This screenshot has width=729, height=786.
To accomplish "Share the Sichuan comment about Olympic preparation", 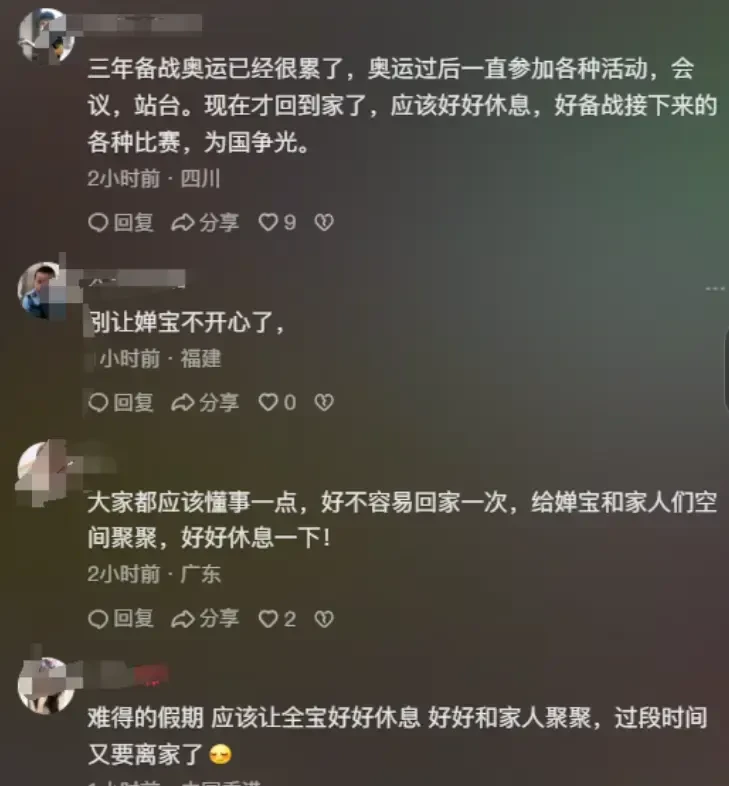I will tap(205, 223).
